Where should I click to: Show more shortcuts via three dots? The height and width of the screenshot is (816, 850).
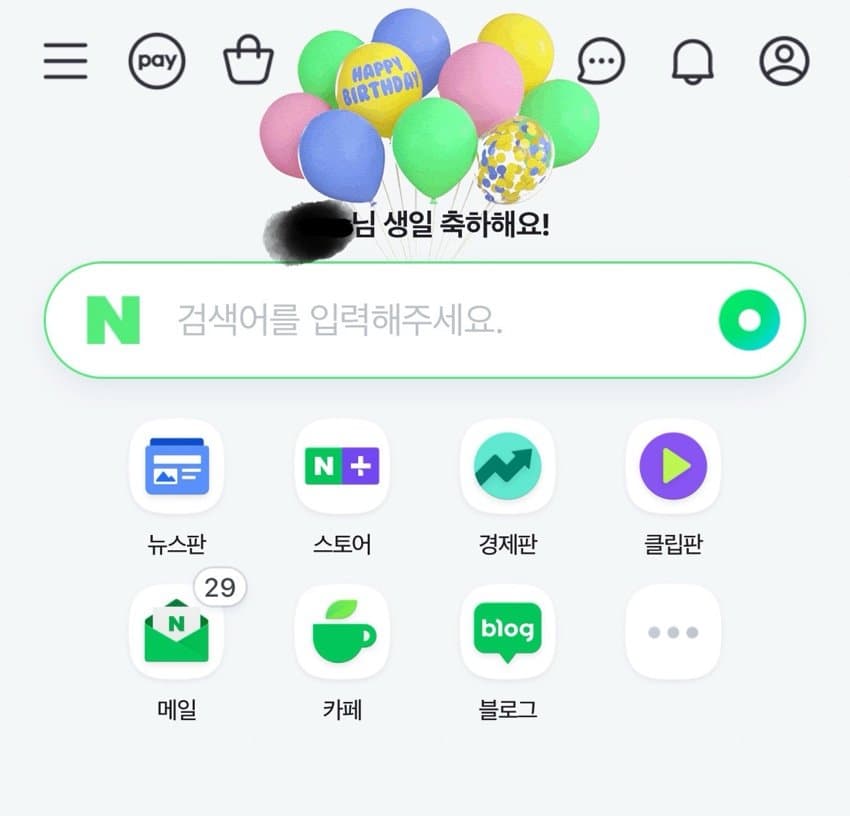pyautogui.click(x=673, y=632)
